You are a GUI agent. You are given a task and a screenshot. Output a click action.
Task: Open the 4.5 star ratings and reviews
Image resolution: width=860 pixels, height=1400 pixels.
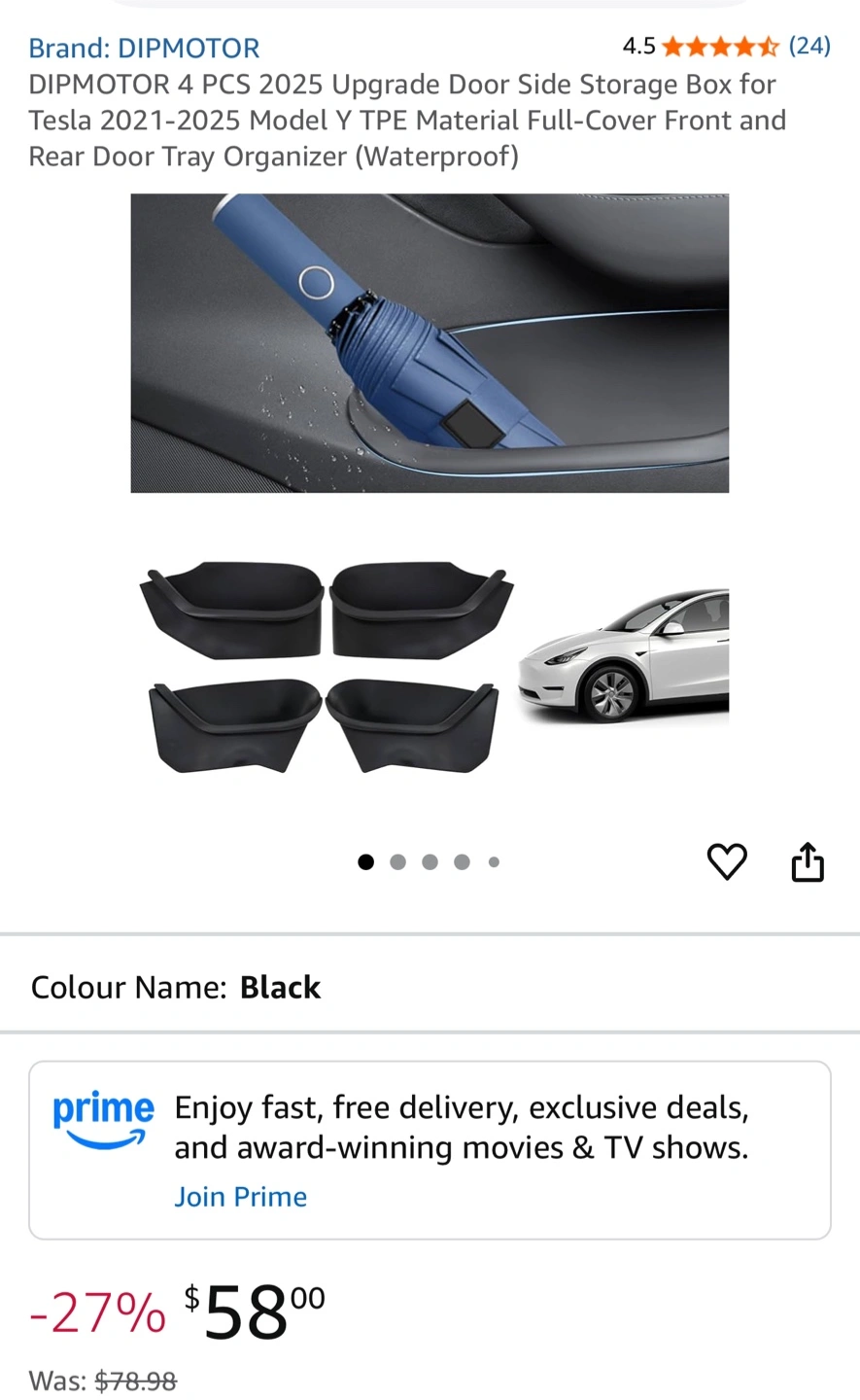point(725,46)
